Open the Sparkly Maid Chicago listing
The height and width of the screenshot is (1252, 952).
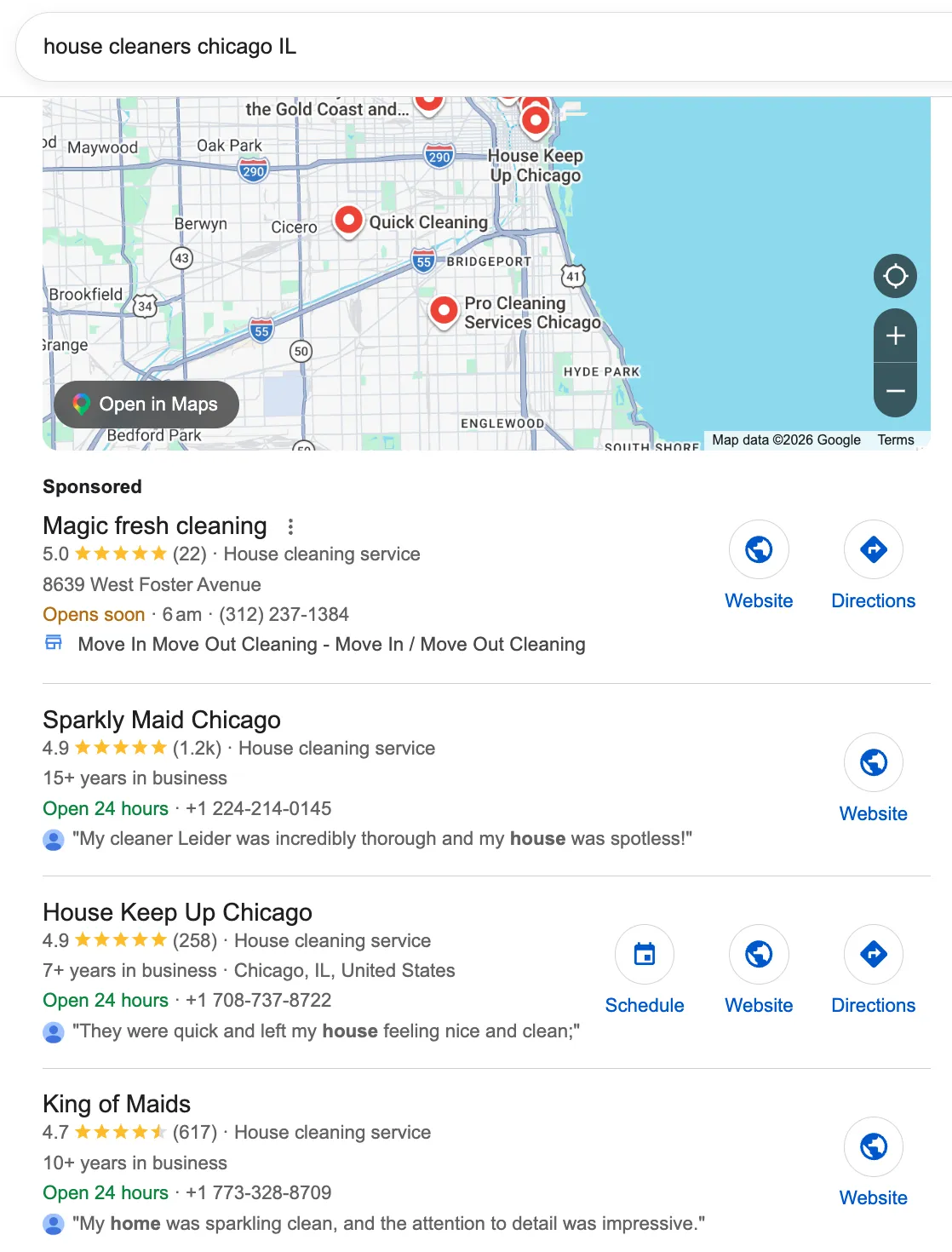pos(162,721)
